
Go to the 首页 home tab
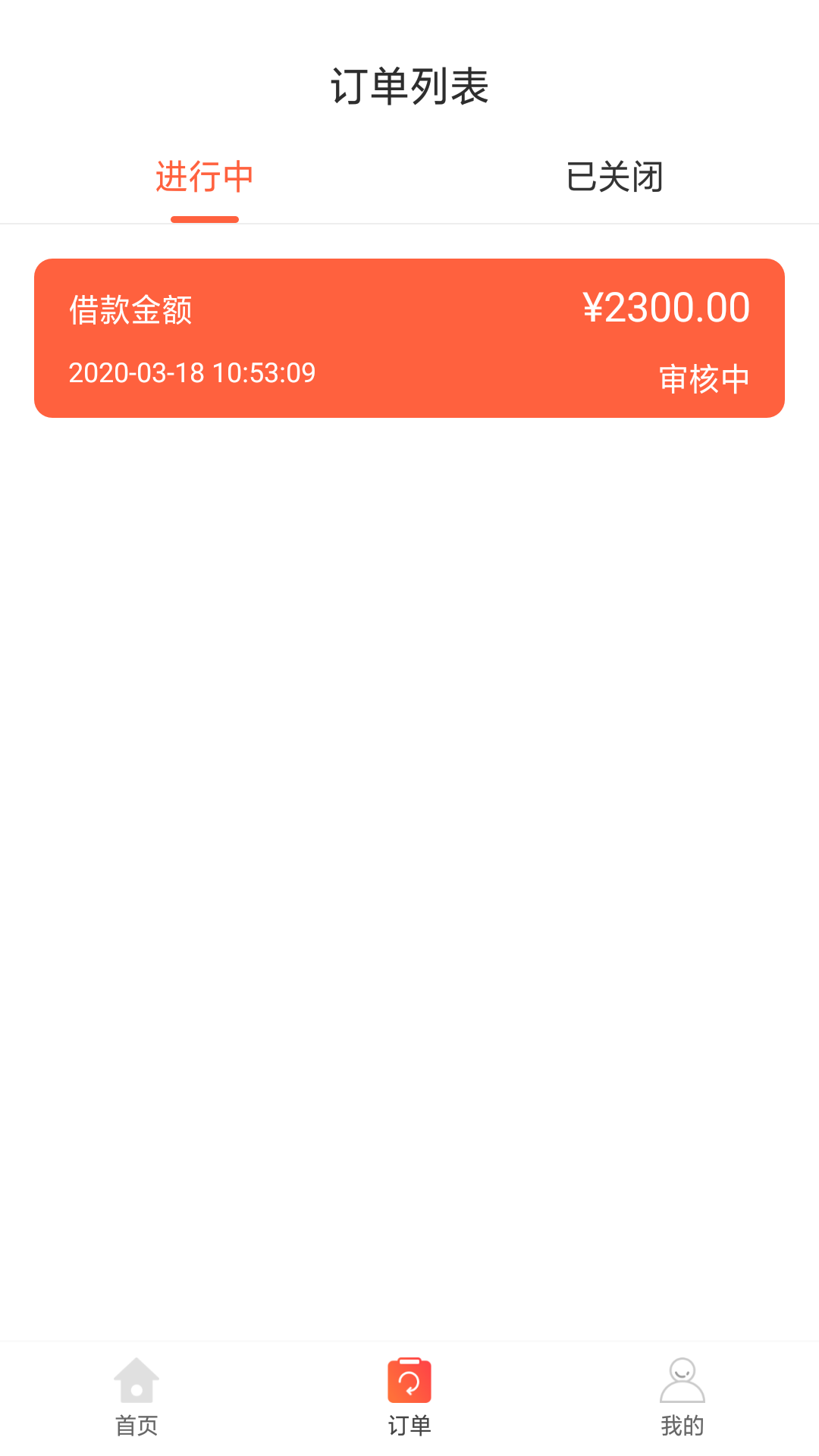[136, 1397]
